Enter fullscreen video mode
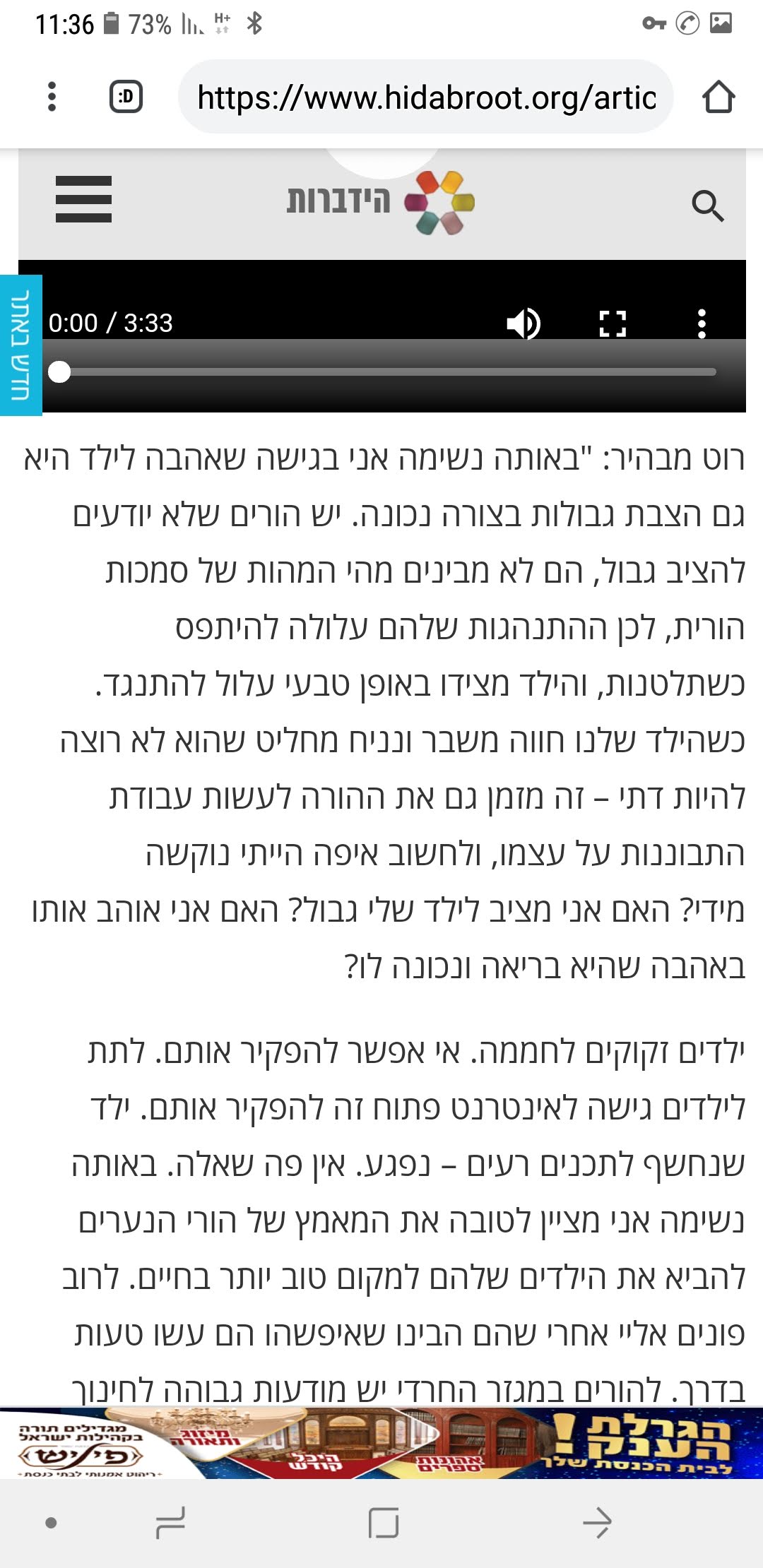The image size is (763, 1568). [613, 324]
